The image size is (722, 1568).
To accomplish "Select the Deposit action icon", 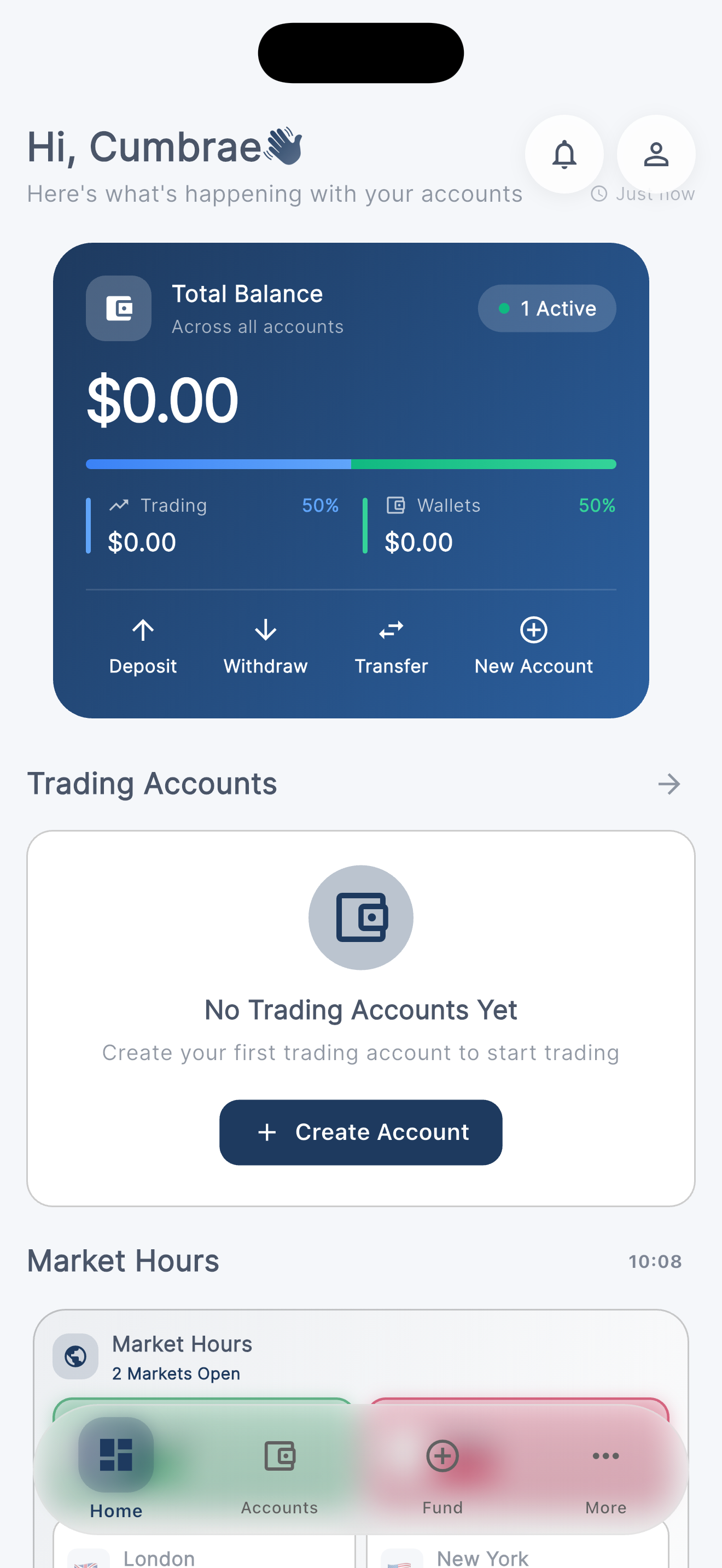I will click(x=143, y=631).
